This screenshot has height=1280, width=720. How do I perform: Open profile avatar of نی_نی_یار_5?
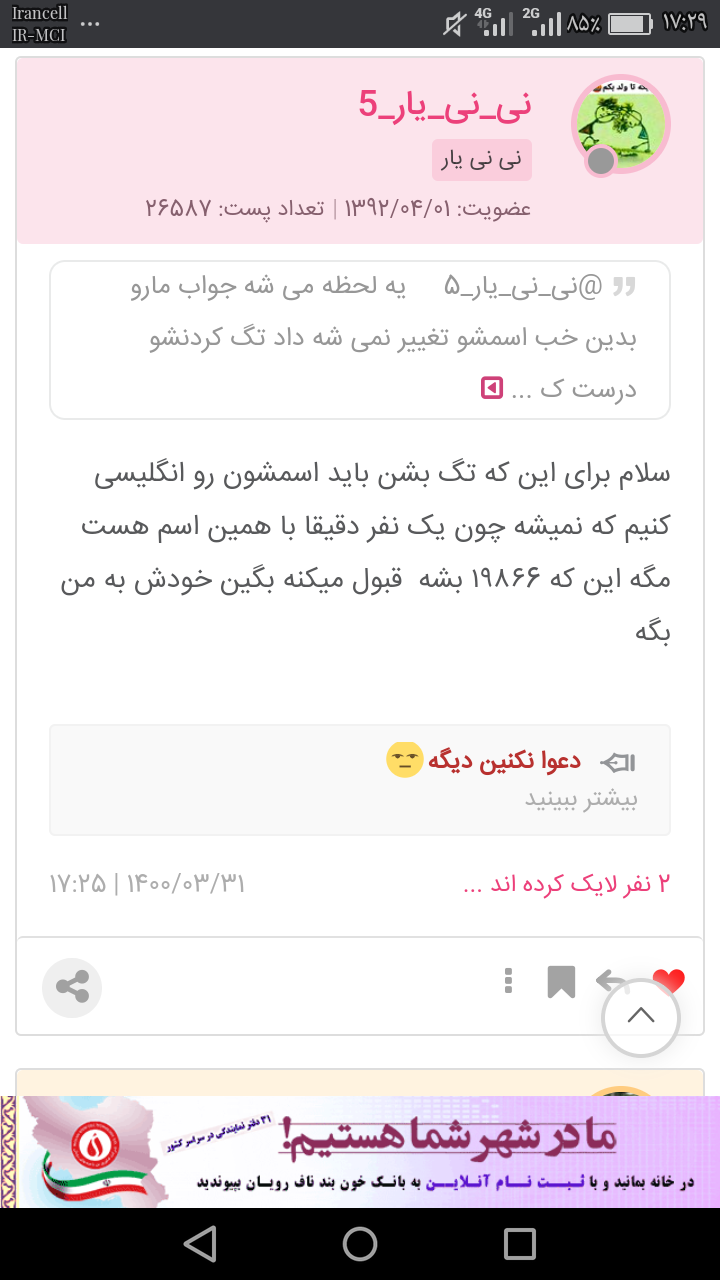[x=620, y=124]
